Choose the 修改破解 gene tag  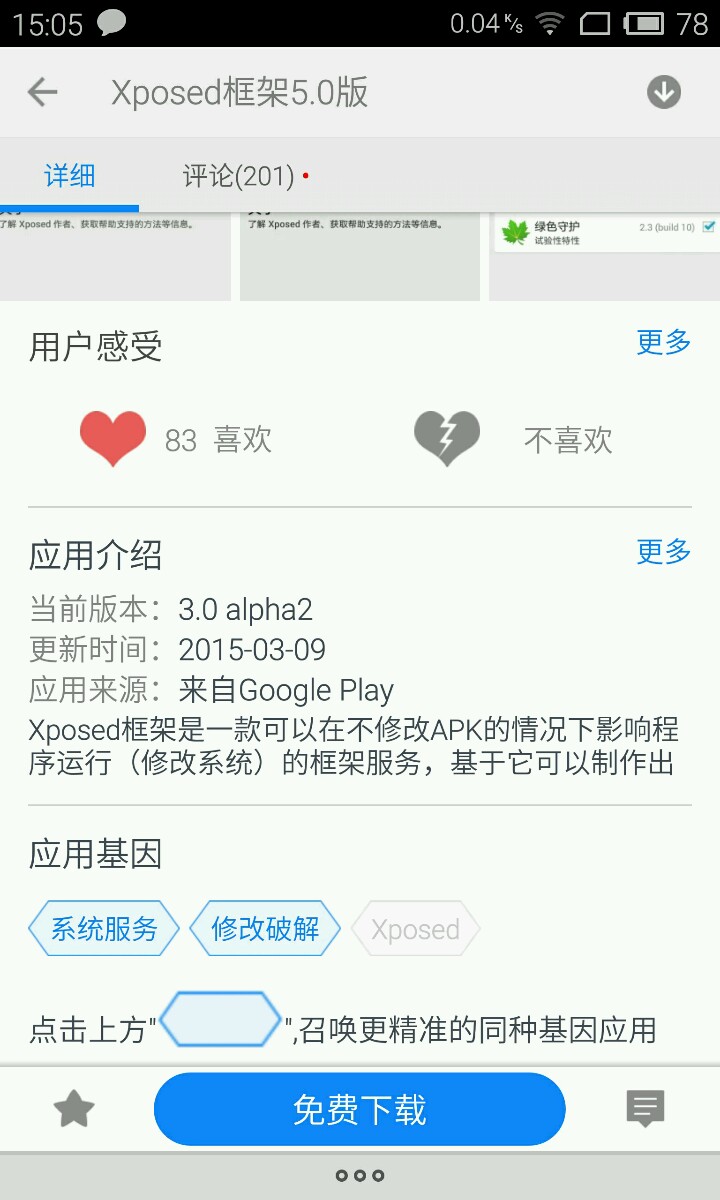265,929
